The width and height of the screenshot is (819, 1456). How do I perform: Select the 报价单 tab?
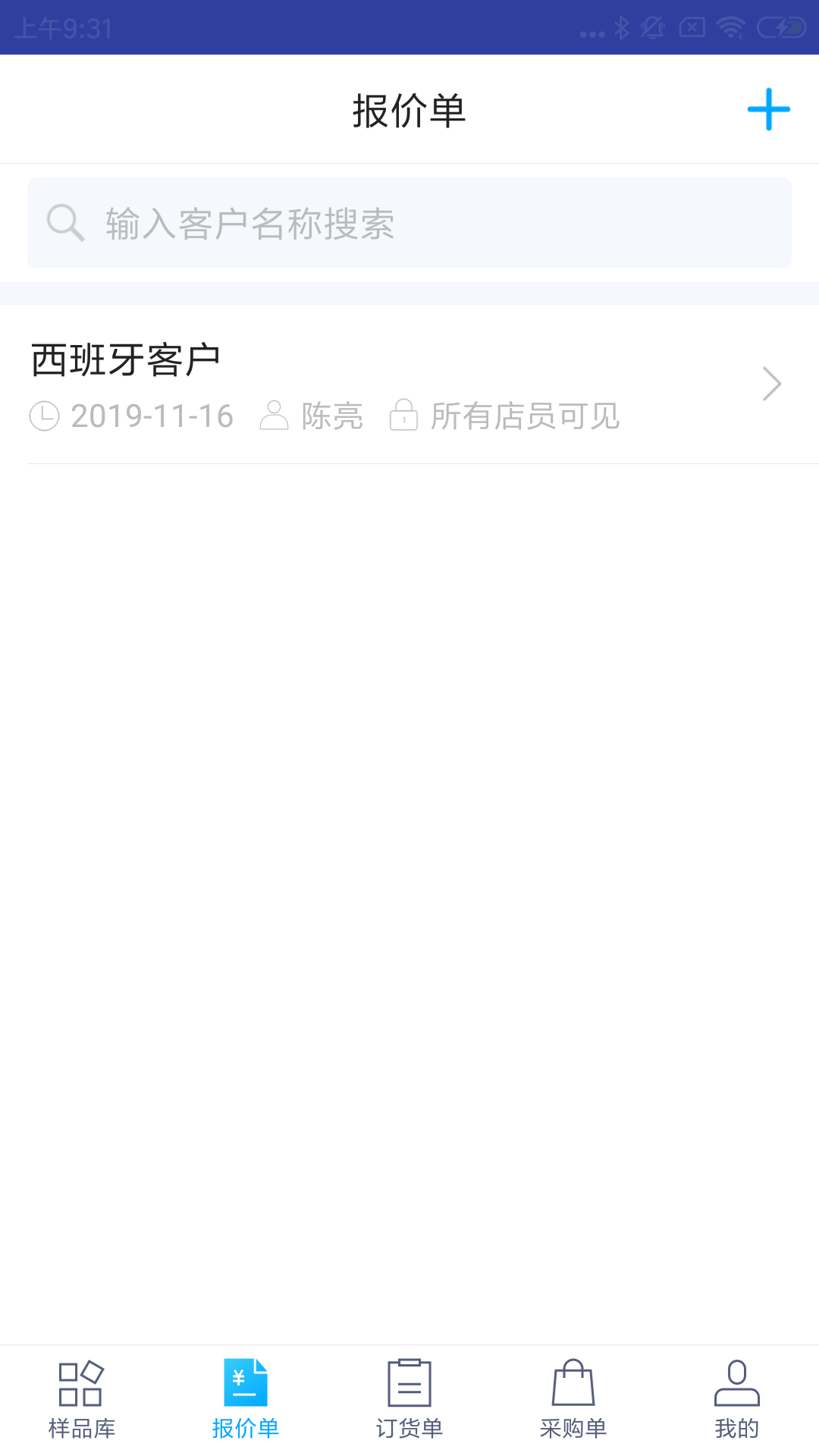(x=246, y=1400)
